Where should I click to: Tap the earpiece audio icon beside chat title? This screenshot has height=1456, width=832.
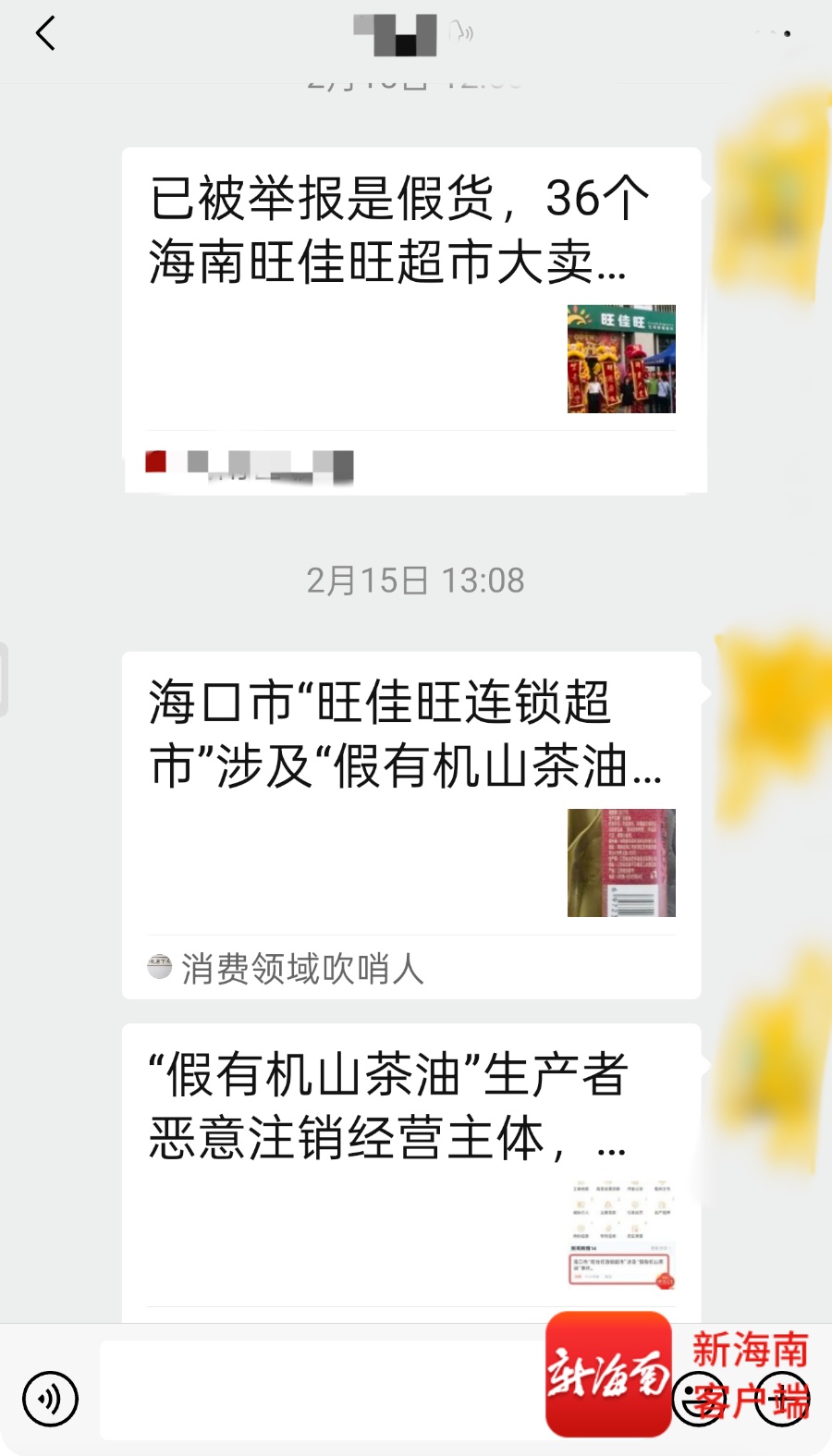[x=460, y=31]
